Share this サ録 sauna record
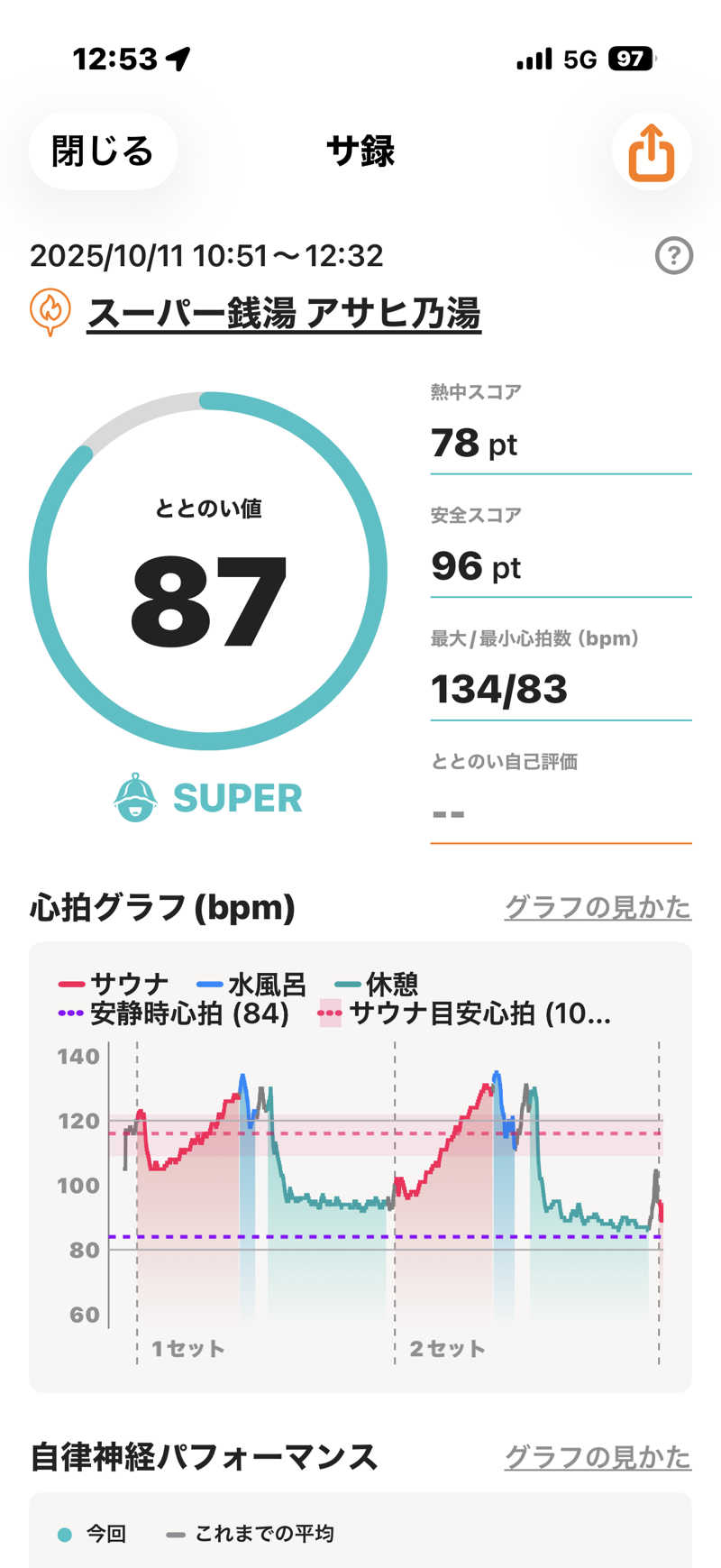 pos(651,152)
